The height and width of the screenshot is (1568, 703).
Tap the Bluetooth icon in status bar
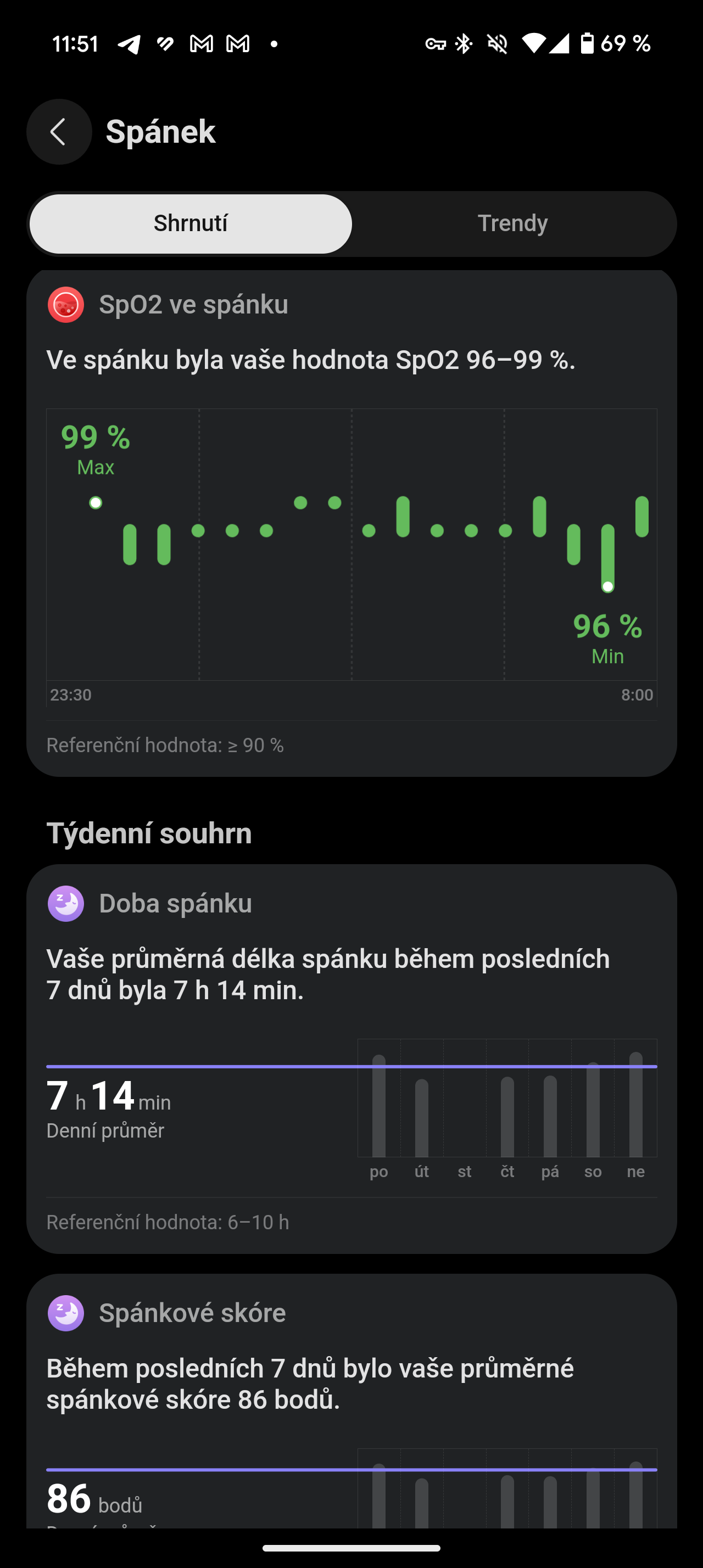tap(464, 43)
